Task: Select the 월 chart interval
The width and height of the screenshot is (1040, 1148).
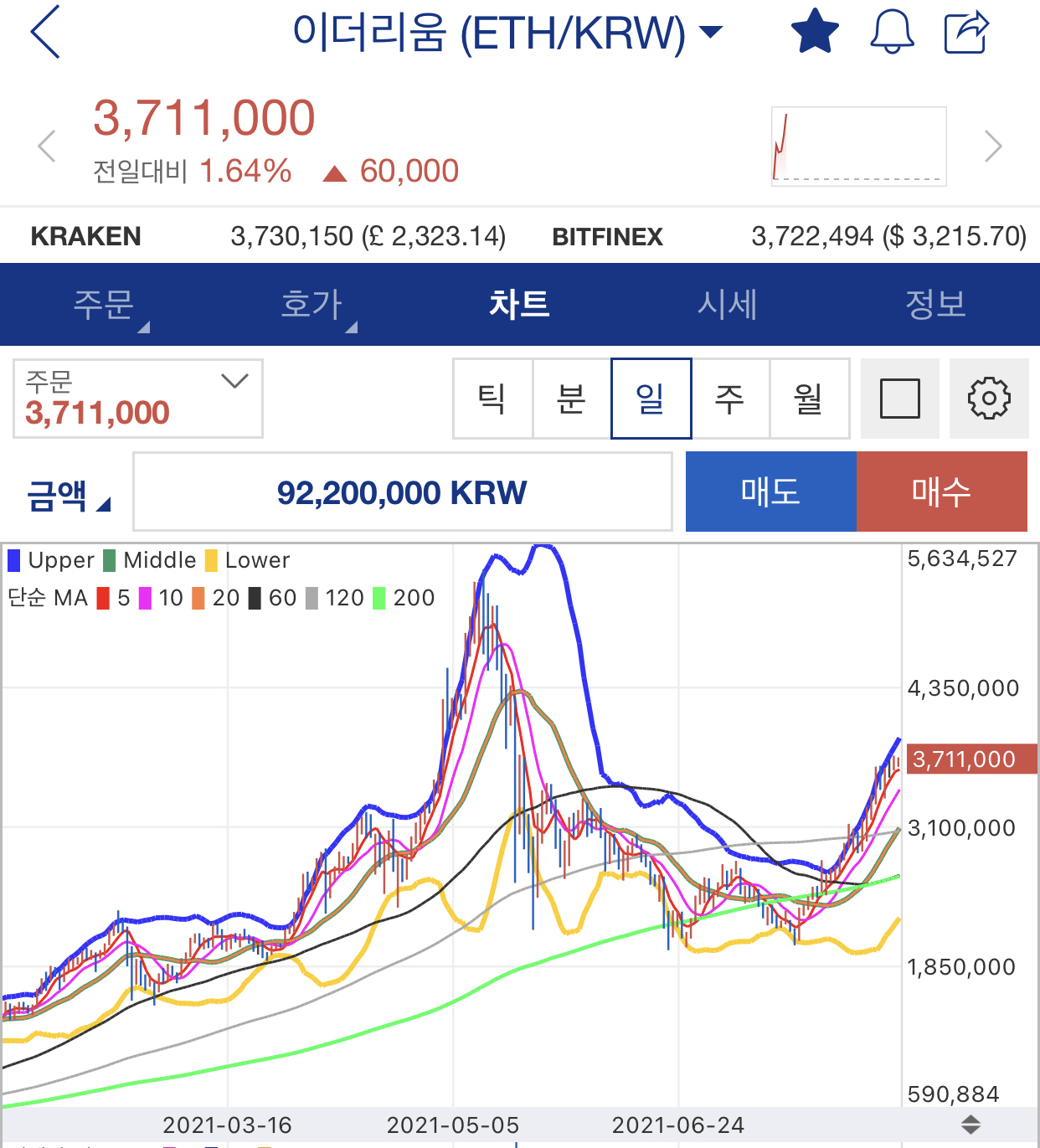Action: [x=809, y=399]
